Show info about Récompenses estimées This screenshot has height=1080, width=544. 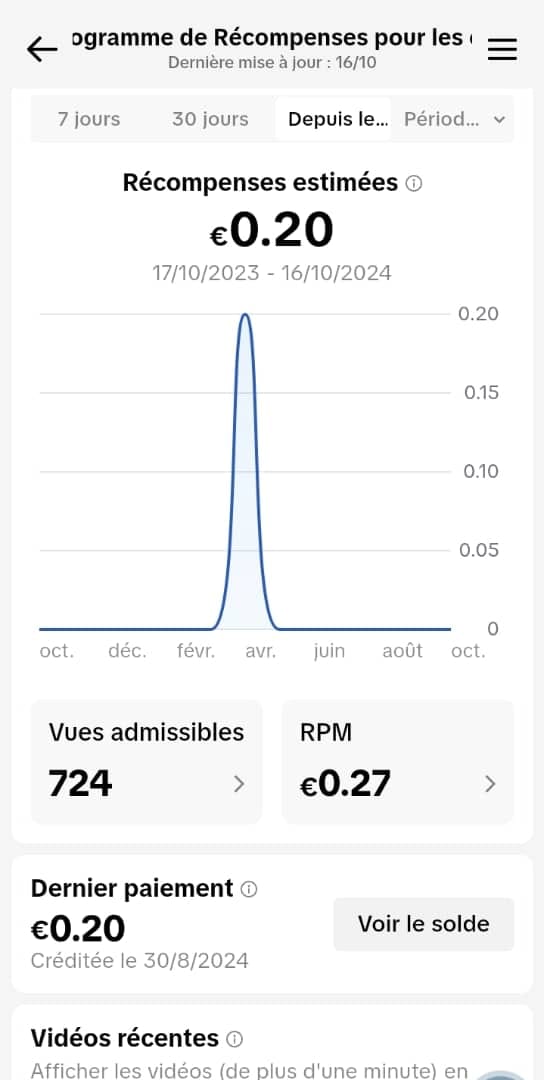click(414, 184)
